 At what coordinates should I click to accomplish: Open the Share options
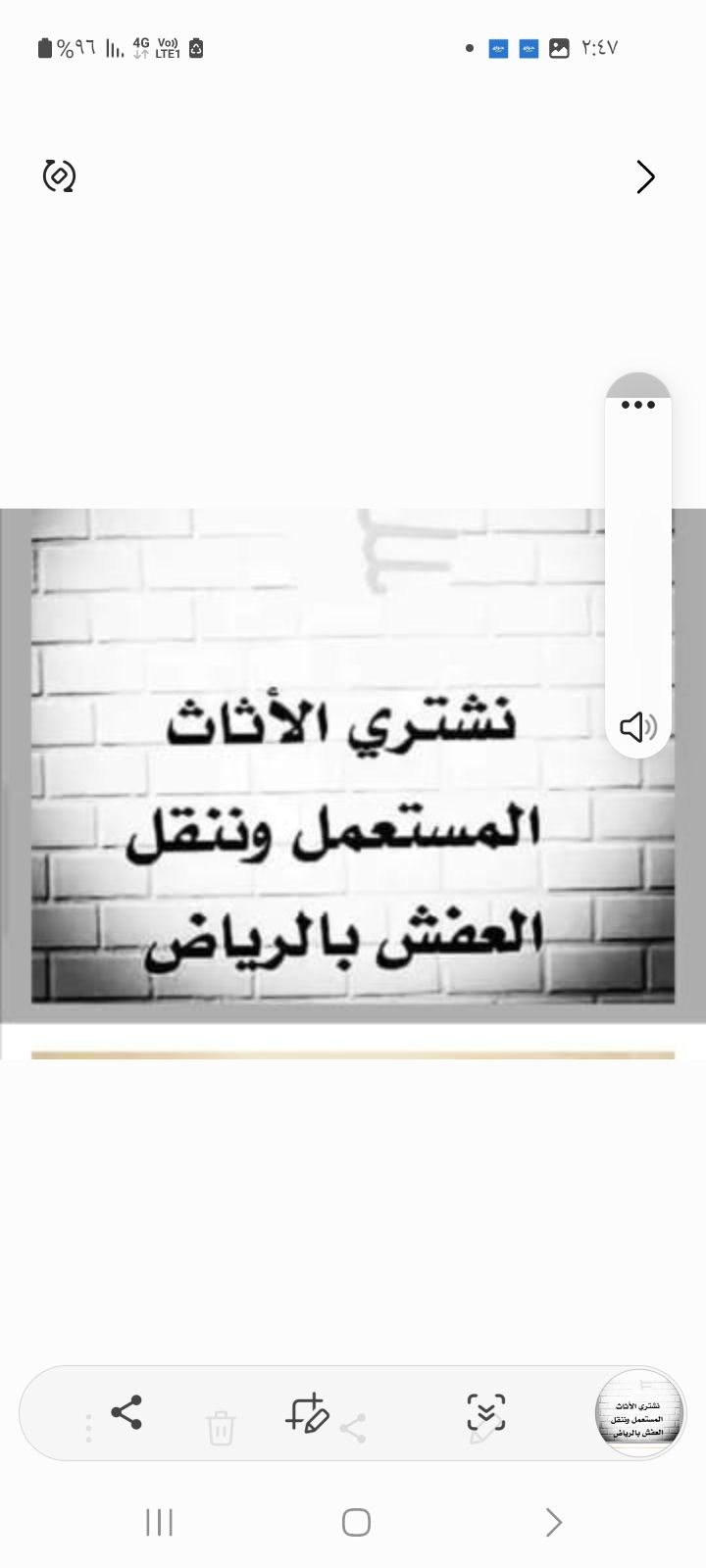click(x=126, y=1413)
